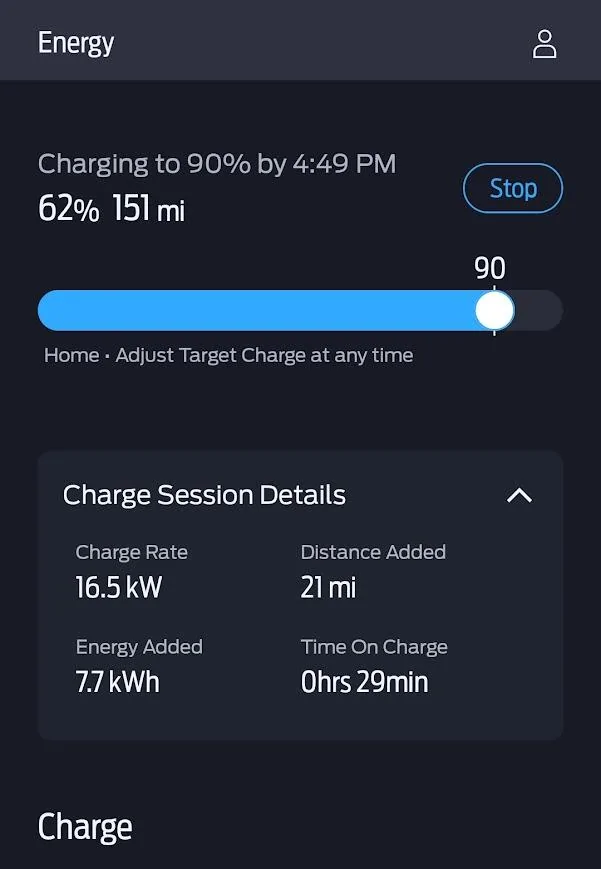The height and width of the screenshot is (869, 601).
Task: Collapse the Charge Session Details panel
Action: pos(520,495)
